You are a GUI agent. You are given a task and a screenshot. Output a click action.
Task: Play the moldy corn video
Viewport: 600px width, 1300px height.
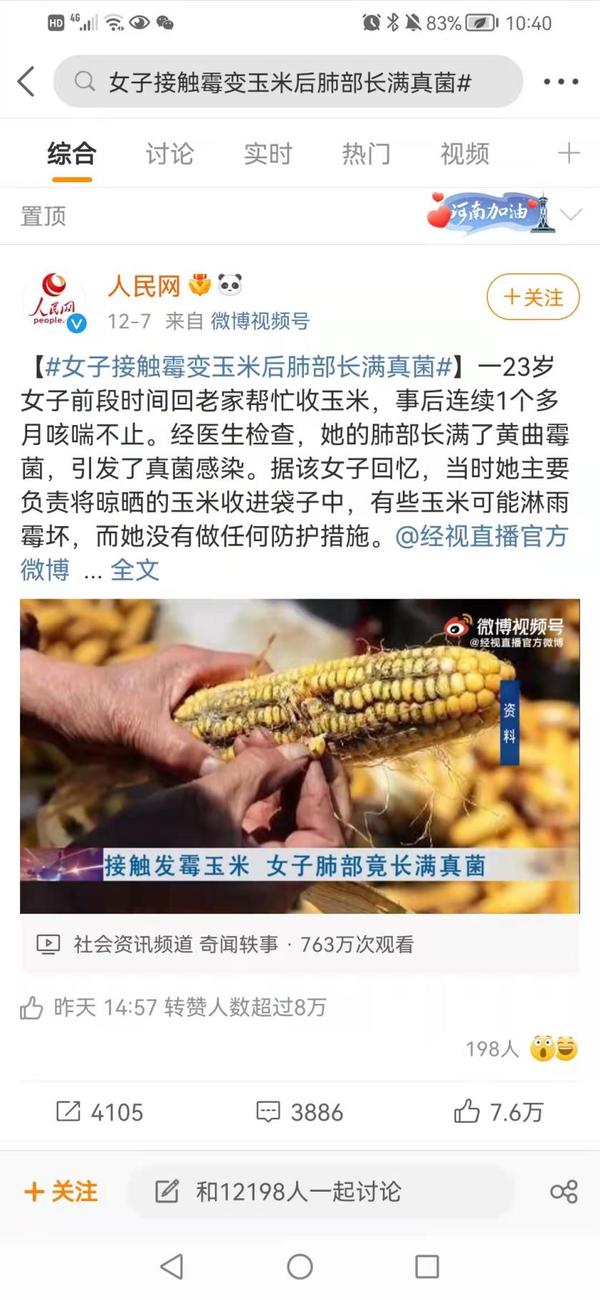coord(299,755)
